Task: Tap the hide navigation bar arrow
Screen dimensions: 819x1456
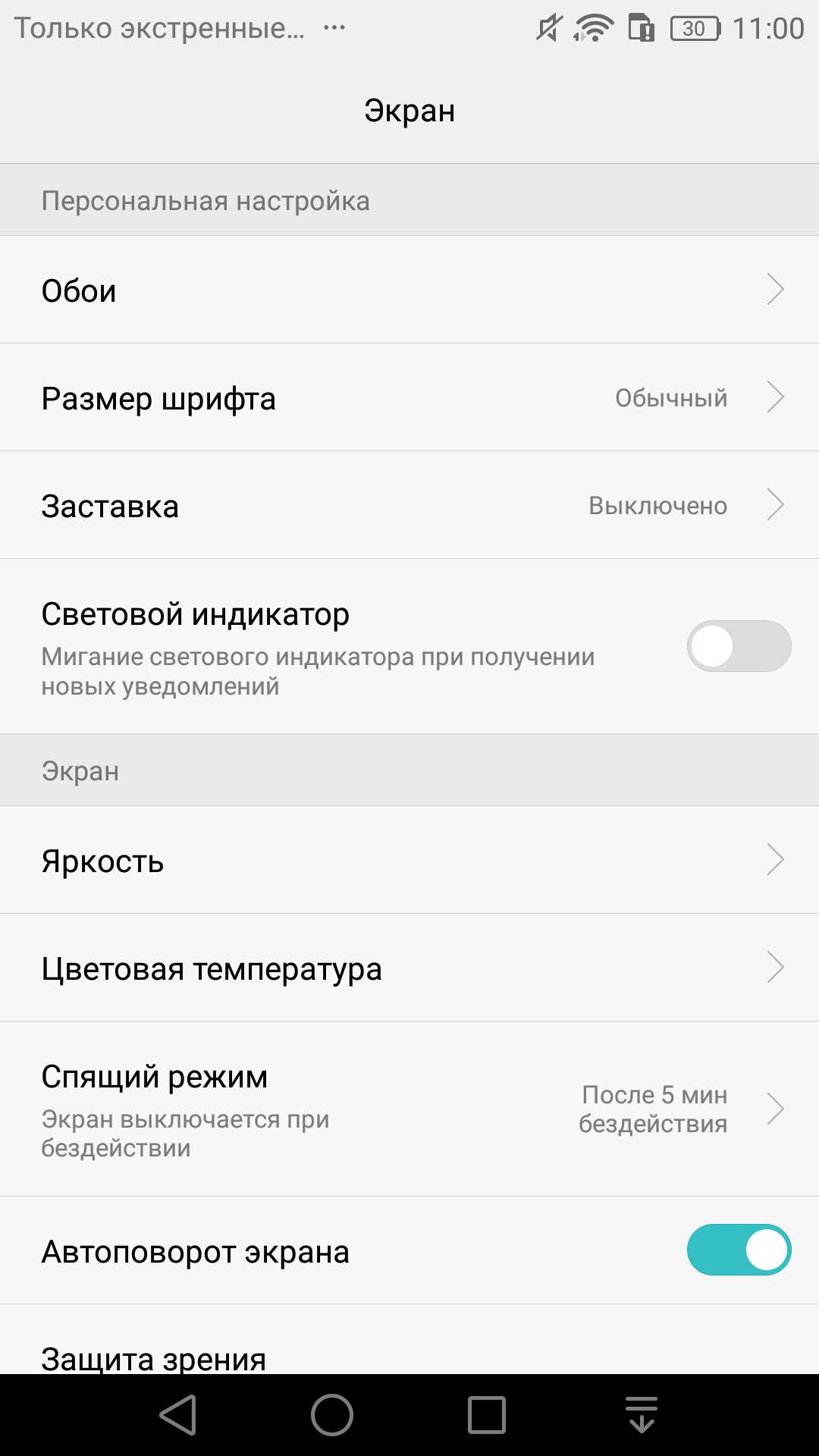Action: [642, 1415]
